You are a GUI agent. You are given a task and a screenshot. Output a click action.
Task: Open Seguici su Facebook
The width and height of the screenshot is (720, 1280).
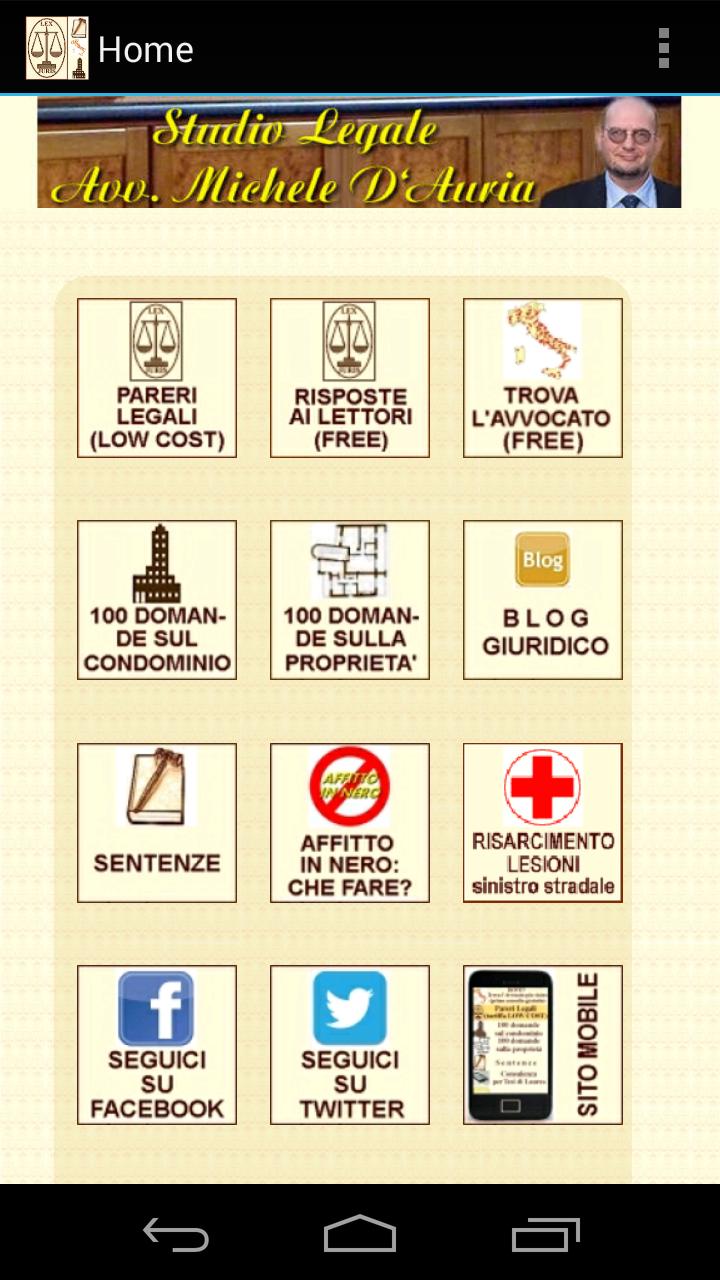156,1044
